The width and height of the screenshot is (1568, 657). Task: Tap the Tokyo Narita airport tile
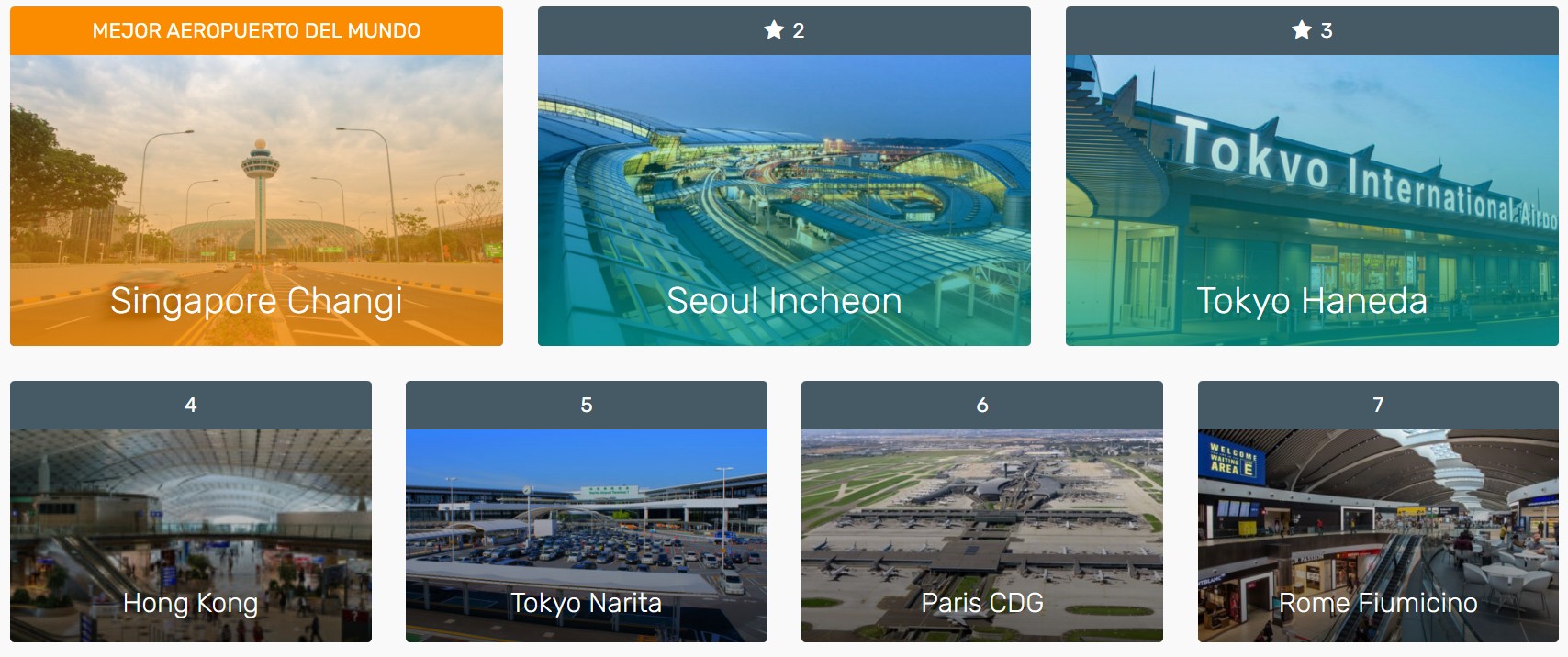click(587, 535)
